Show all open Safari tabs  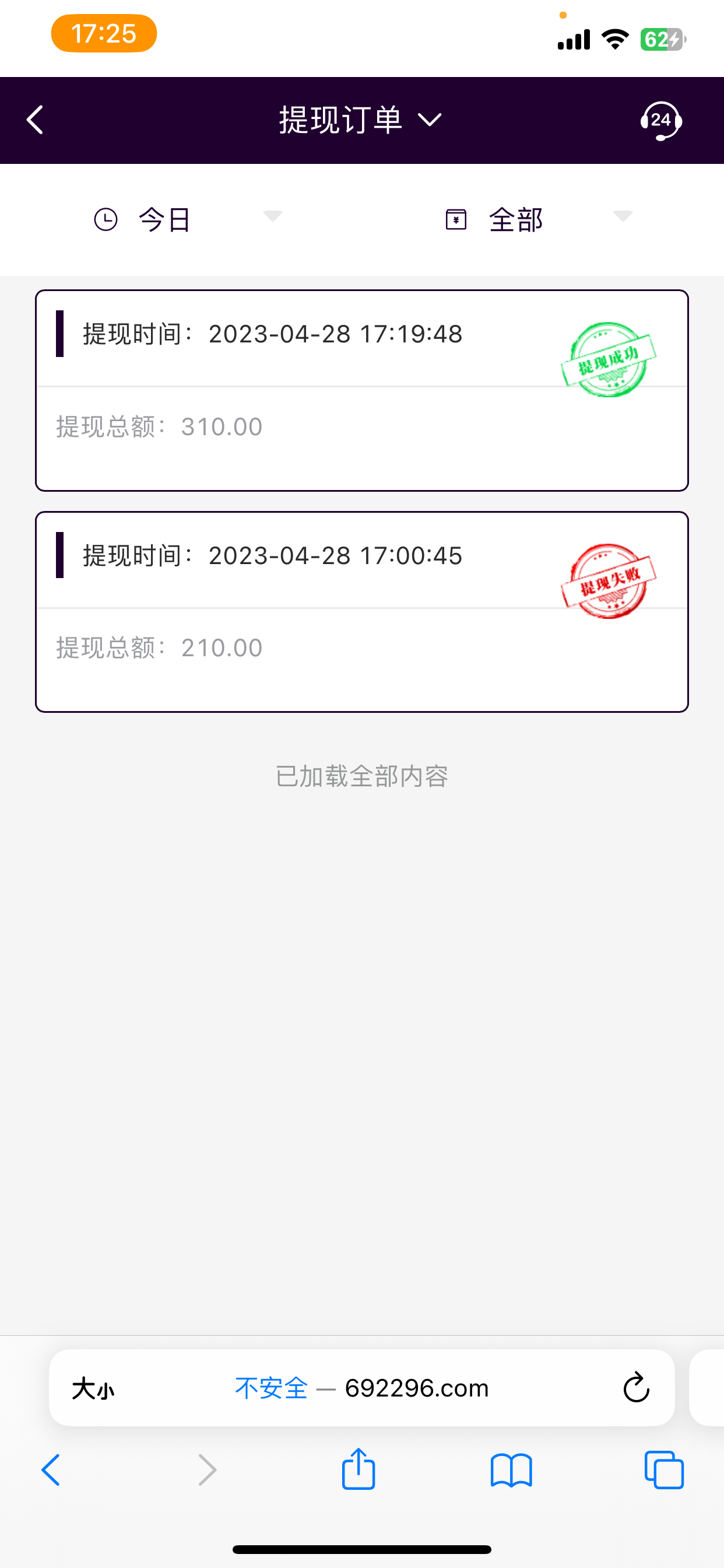[664, 1471]
